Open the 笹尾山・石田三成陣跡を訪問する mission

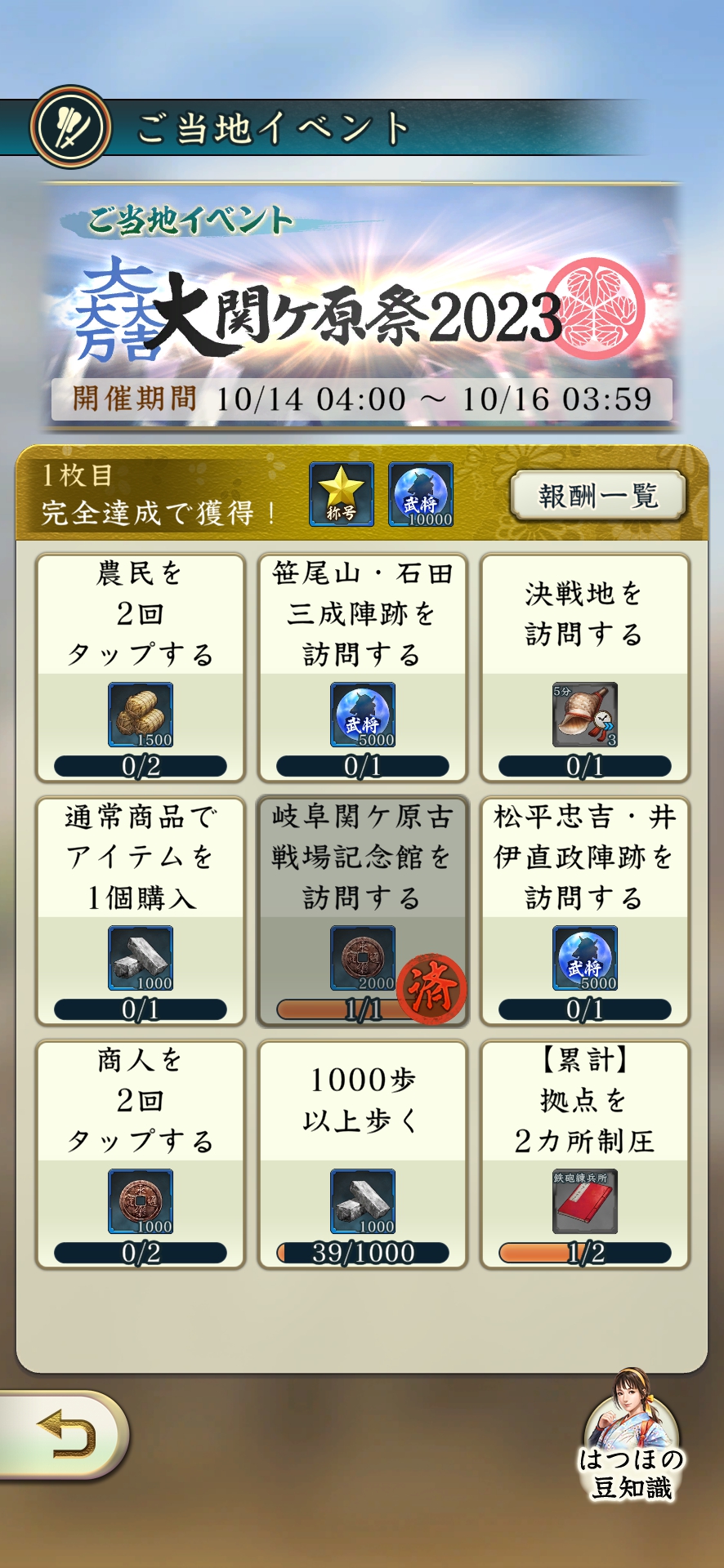[363, 667]
